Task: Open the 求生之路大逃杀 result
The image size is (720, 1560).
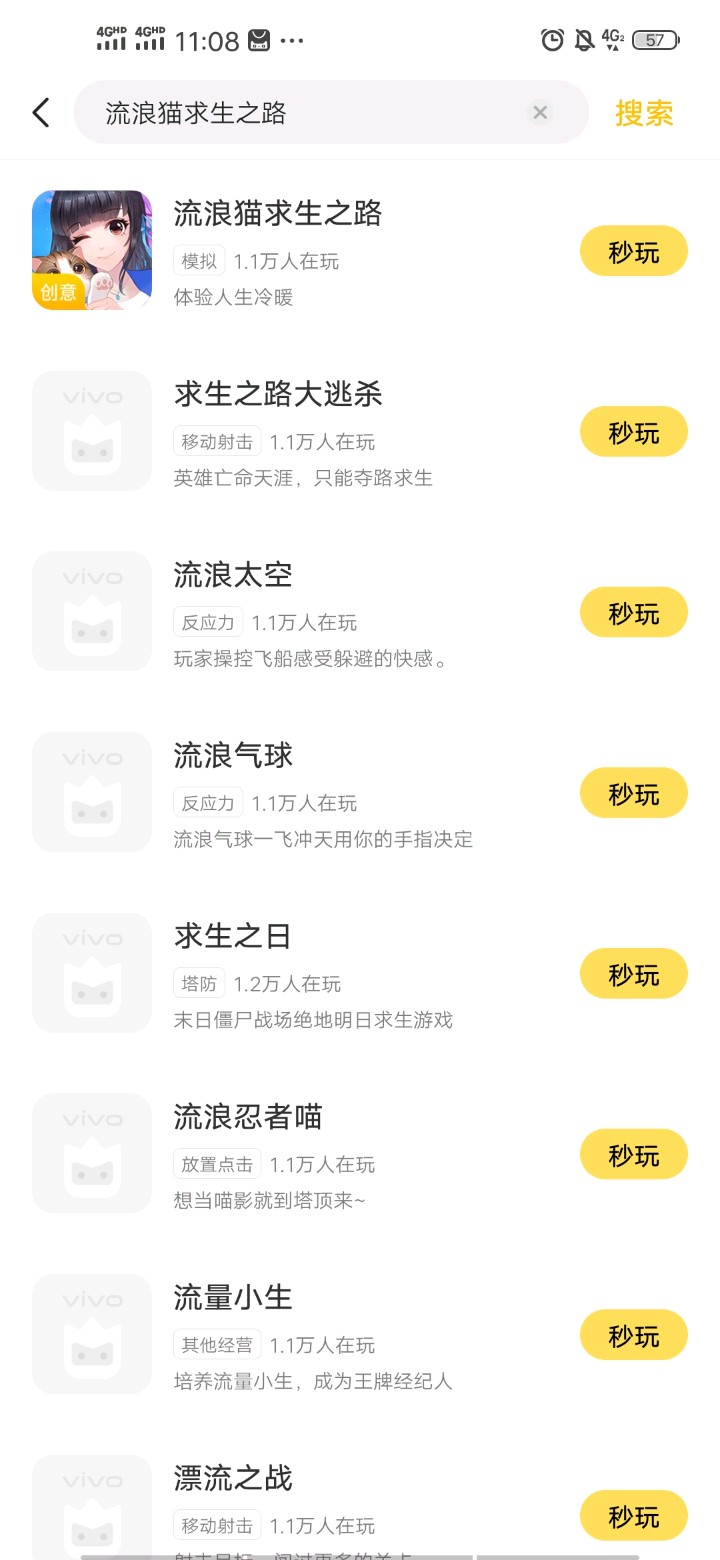Action: coord(278,395)
